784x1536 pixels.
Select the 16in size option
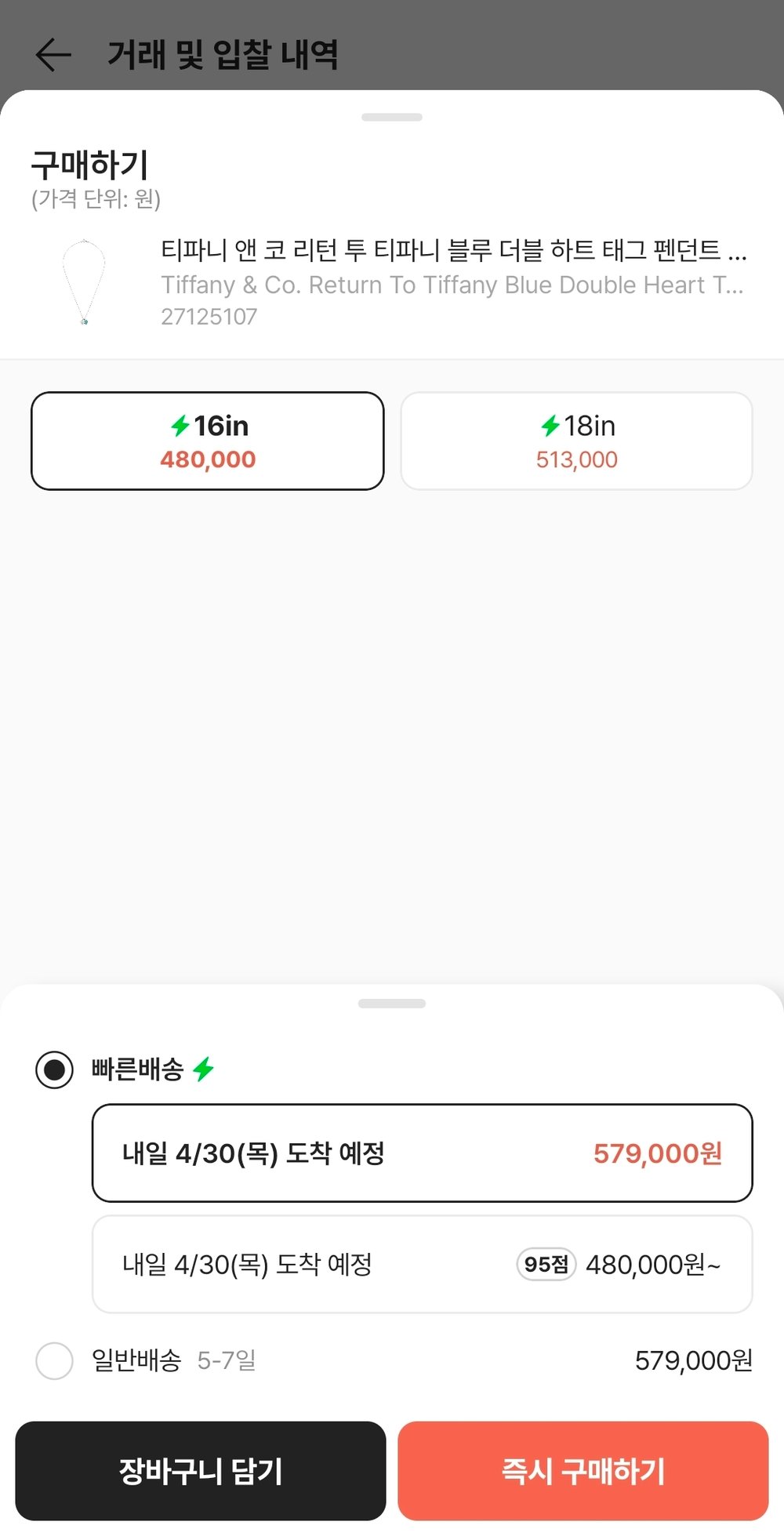click(x=208, y=441)
